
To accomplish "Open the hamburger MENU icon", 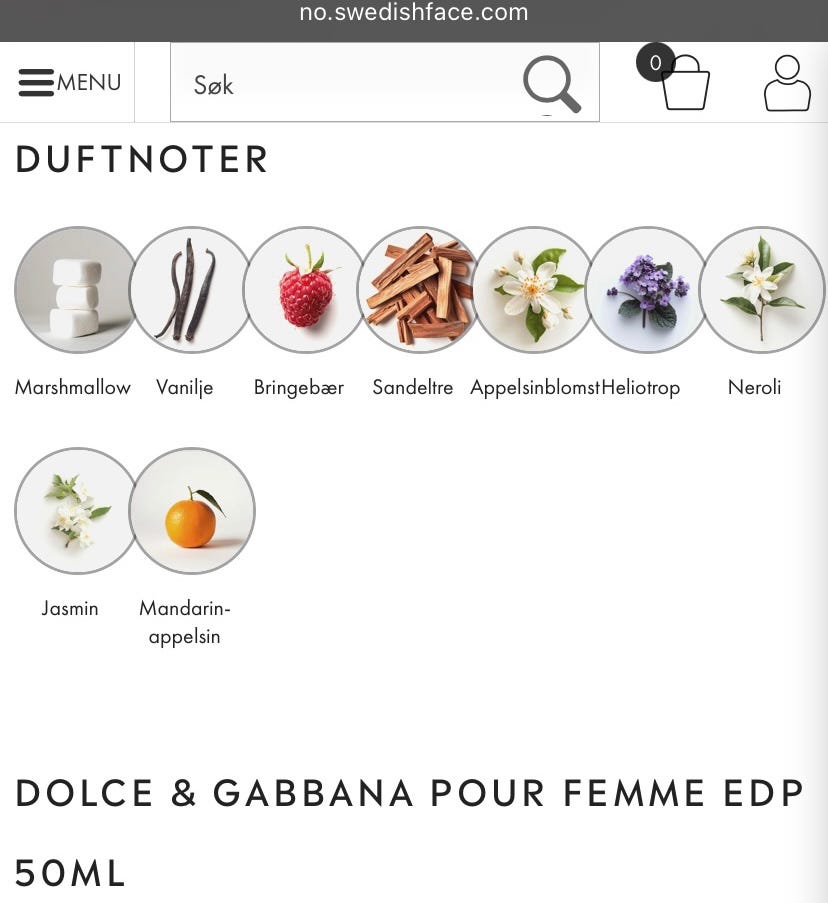I will point(37,83).
